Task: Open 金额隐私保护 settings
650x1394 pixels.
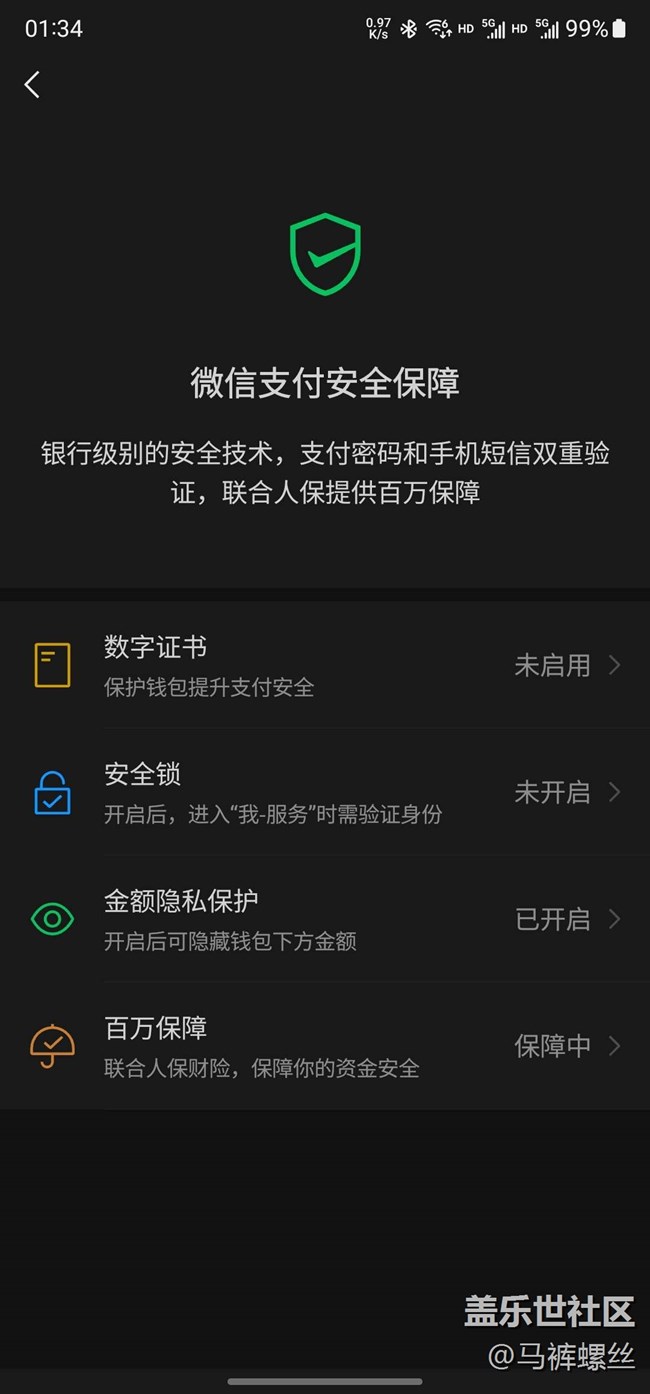Action: click(325, 919)
